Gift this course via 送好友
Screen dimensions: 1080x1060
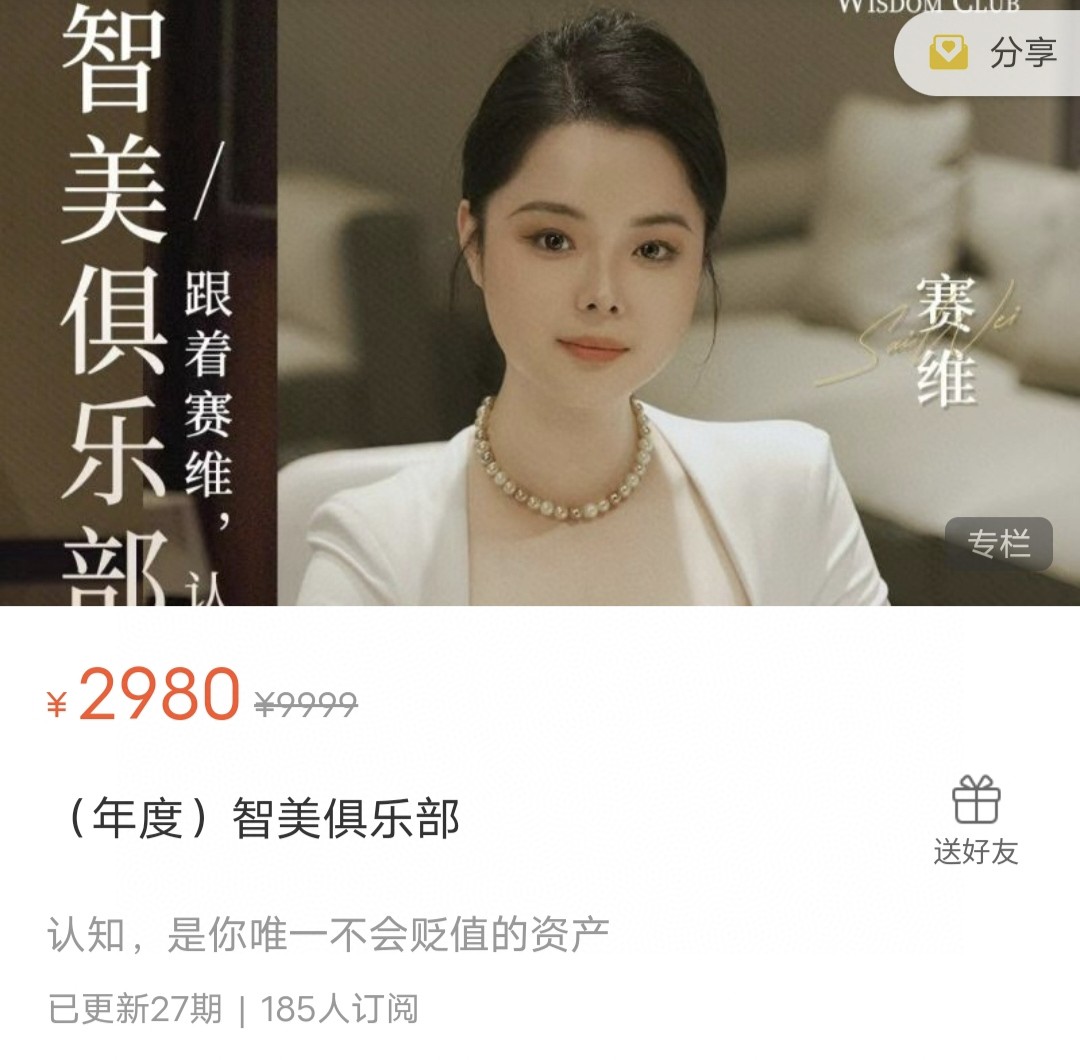tap(975, 821)
